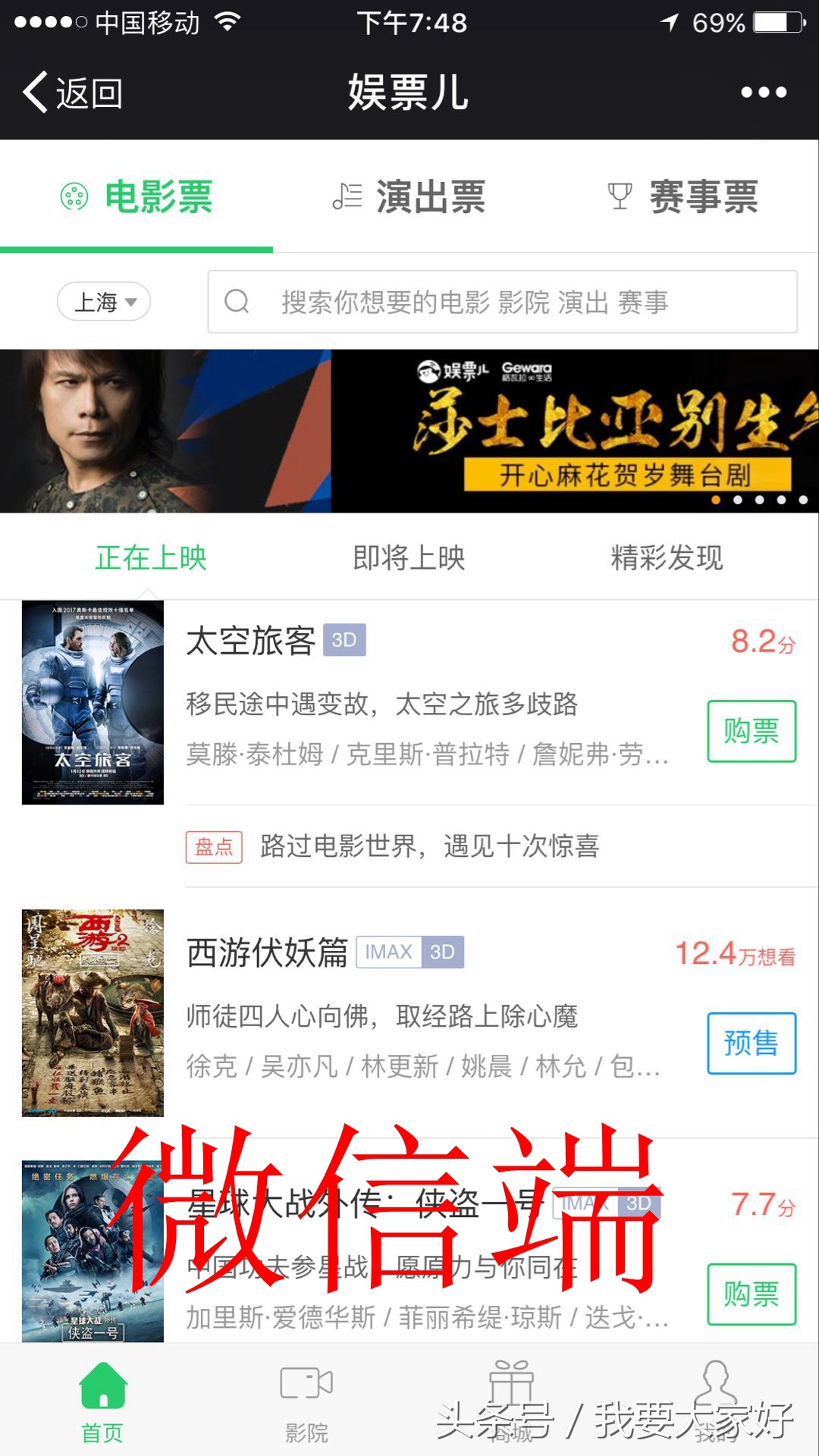This screenshot has height=1456, width=819.
Task: Open the 商城 gift icon in bottom bar
Action: [x=512, y=1385]
